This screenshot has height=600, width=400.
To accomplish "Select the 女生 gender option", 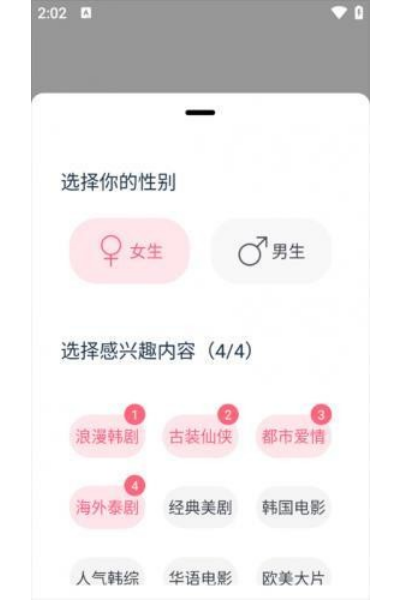I will (x=129, y=251).
